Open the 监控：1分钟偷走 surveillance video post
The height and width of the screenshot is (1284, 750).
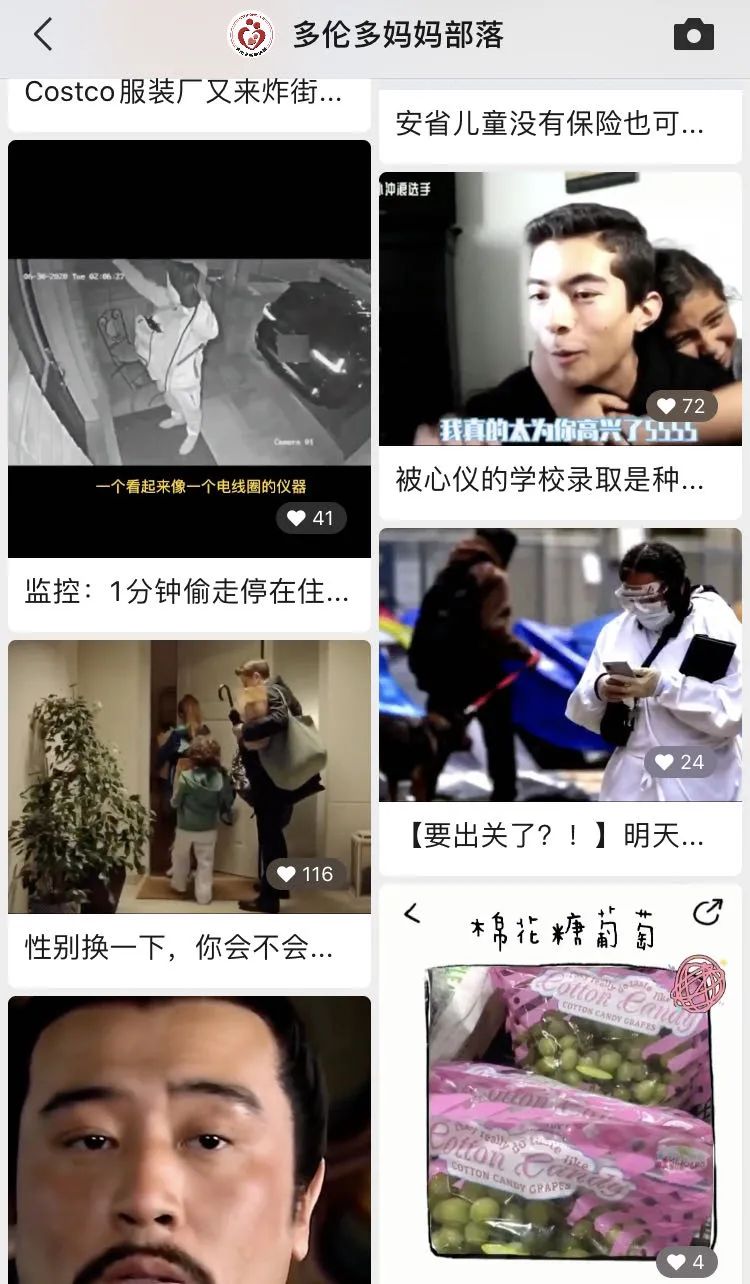pyautogui.click(x=188, y=592)
